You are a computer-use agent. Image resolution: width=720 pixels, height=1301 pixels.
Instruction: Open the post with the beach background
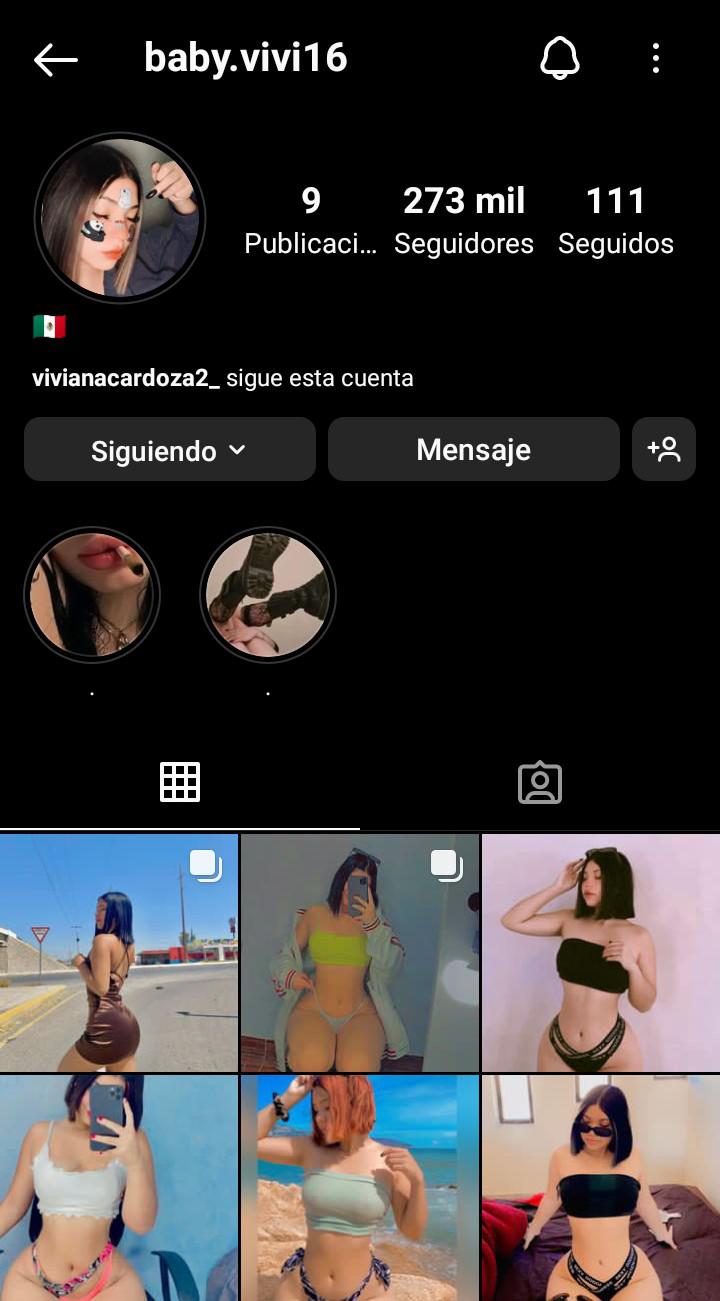pyautogui.click(x=360, y=1188)
